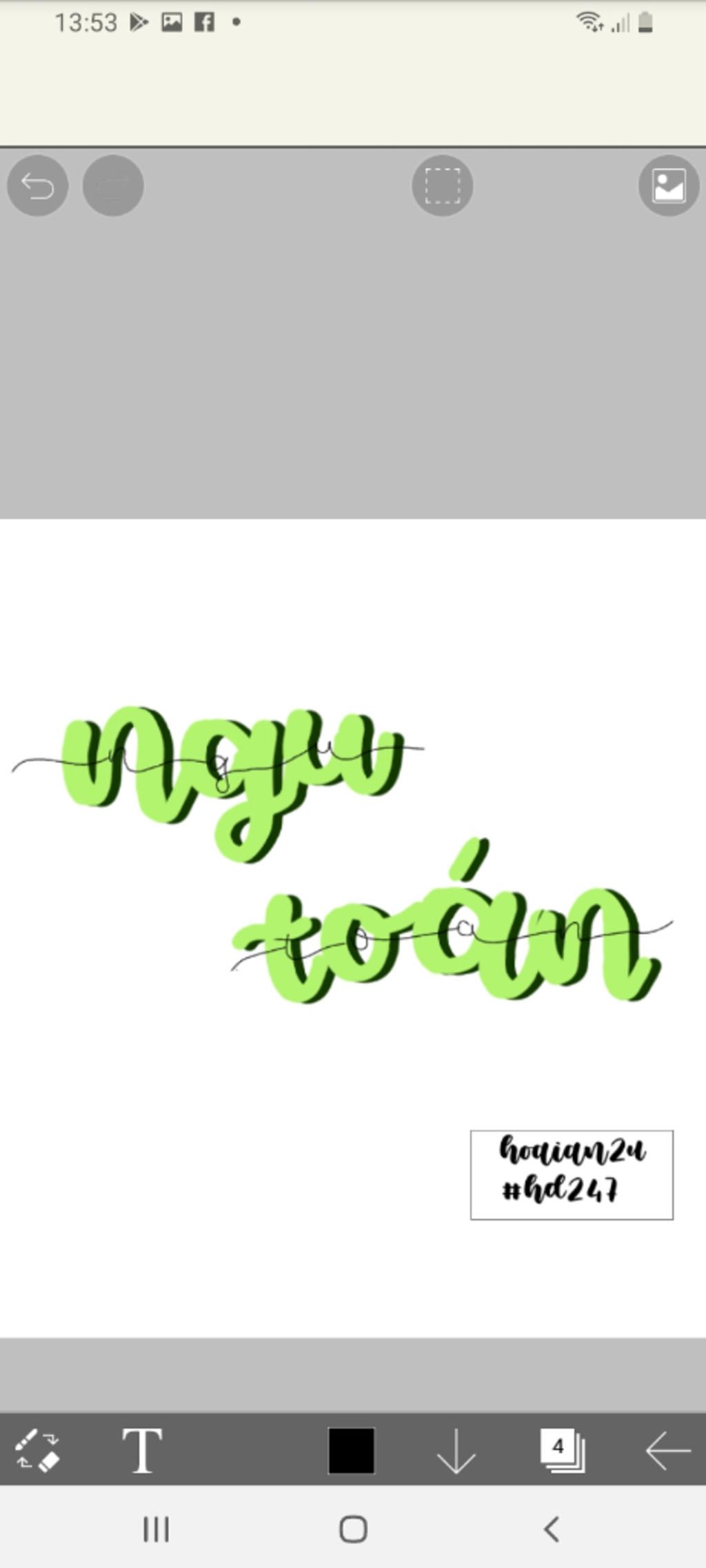Open the image view options button
This screenshot has width=706, height=1568.
669,185
